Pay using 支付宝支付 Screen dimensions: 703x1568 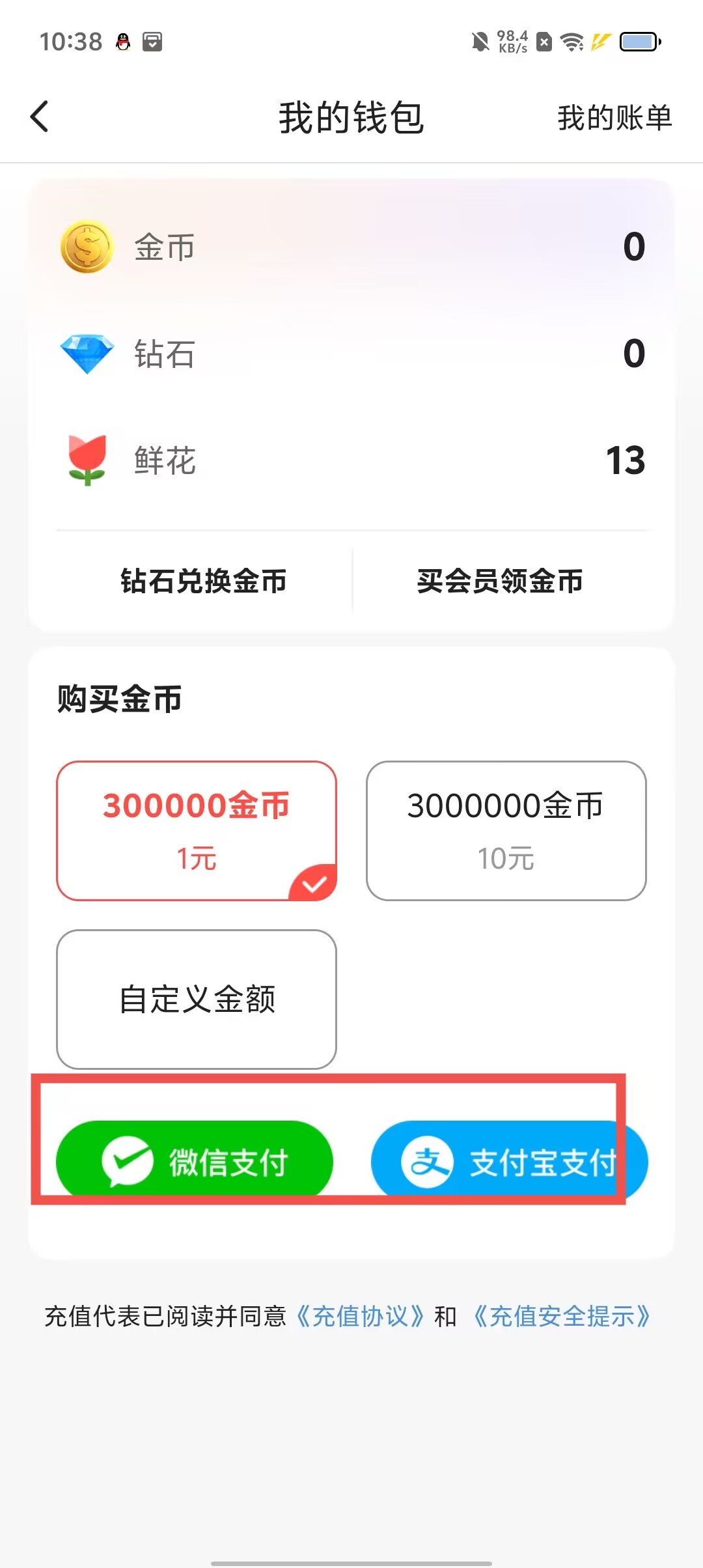tap(509, 1162)
